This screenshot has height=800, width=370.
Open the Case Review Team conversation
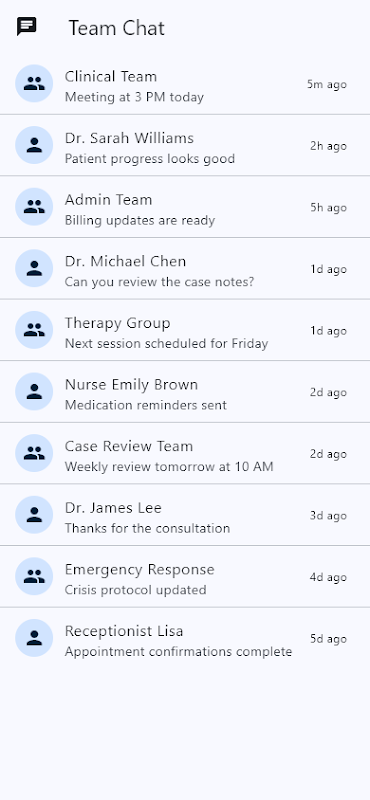185,454
